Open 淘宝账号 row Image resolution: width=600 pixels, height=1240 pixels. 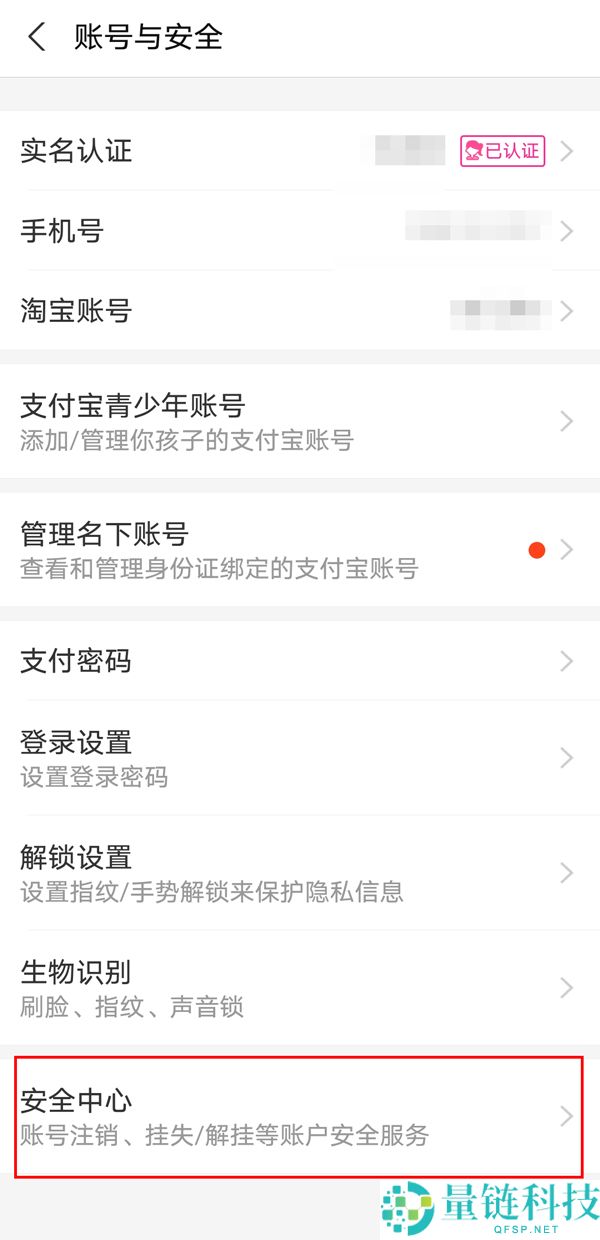point(300,311)
